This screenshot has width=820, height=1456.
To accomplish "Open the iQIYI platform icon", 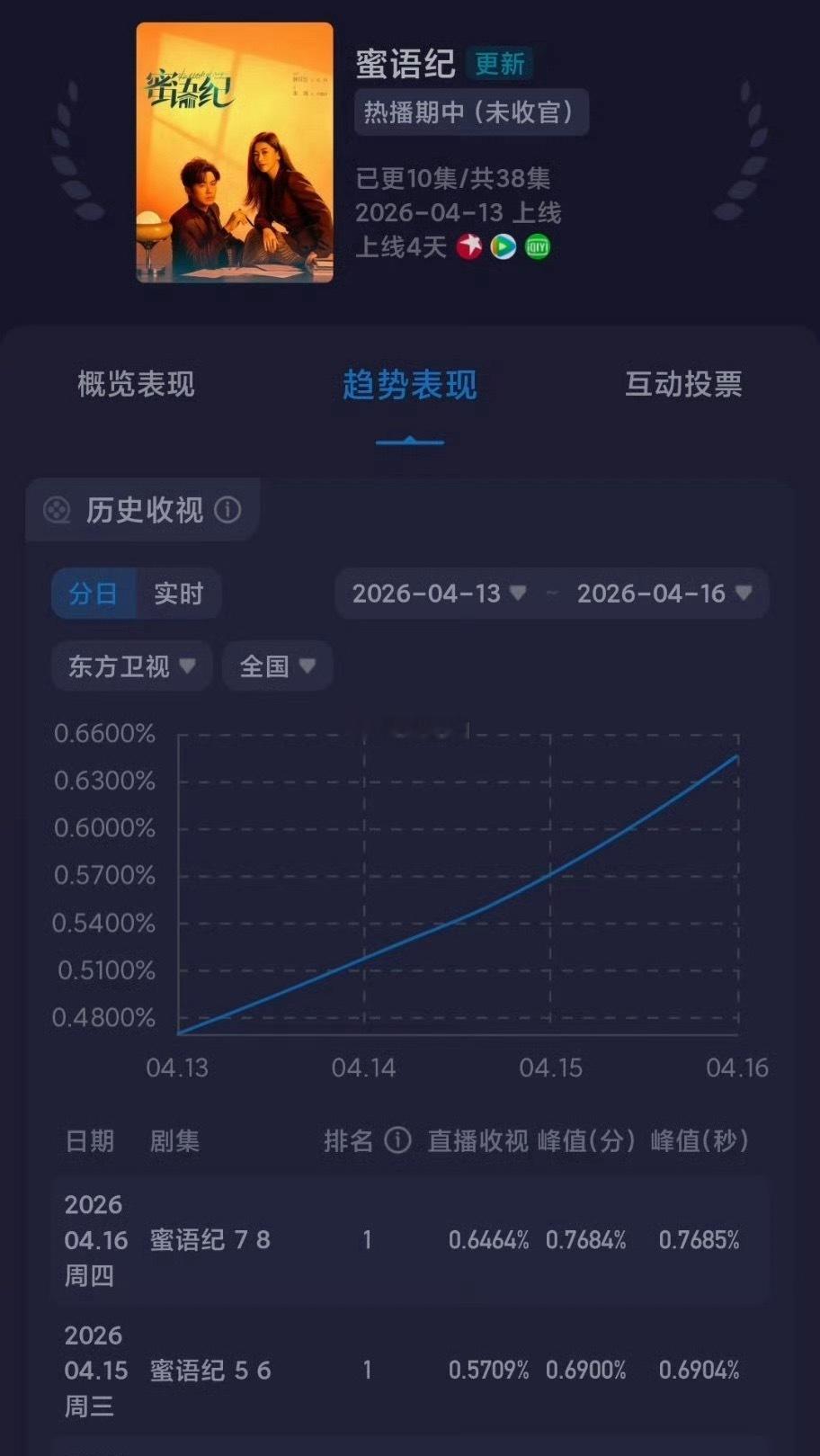I will click(x=536, y=248).
